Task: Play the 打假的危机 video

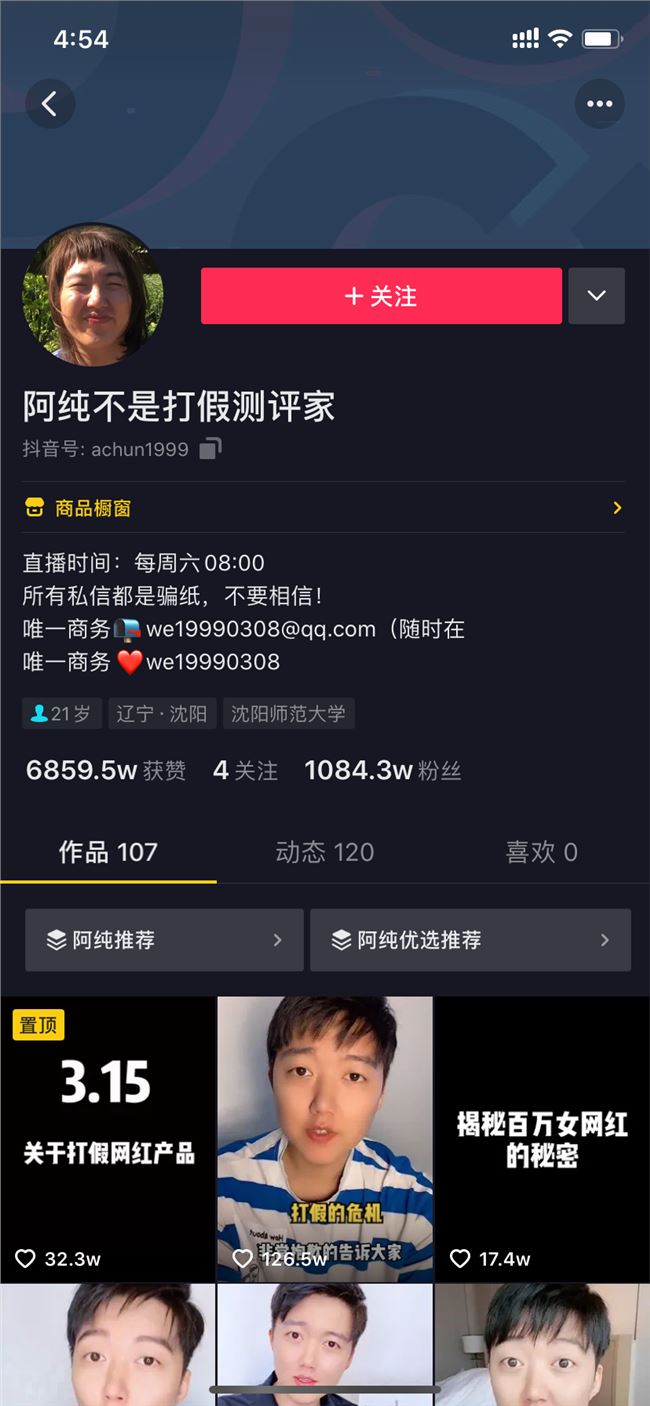Action: 325,1138
